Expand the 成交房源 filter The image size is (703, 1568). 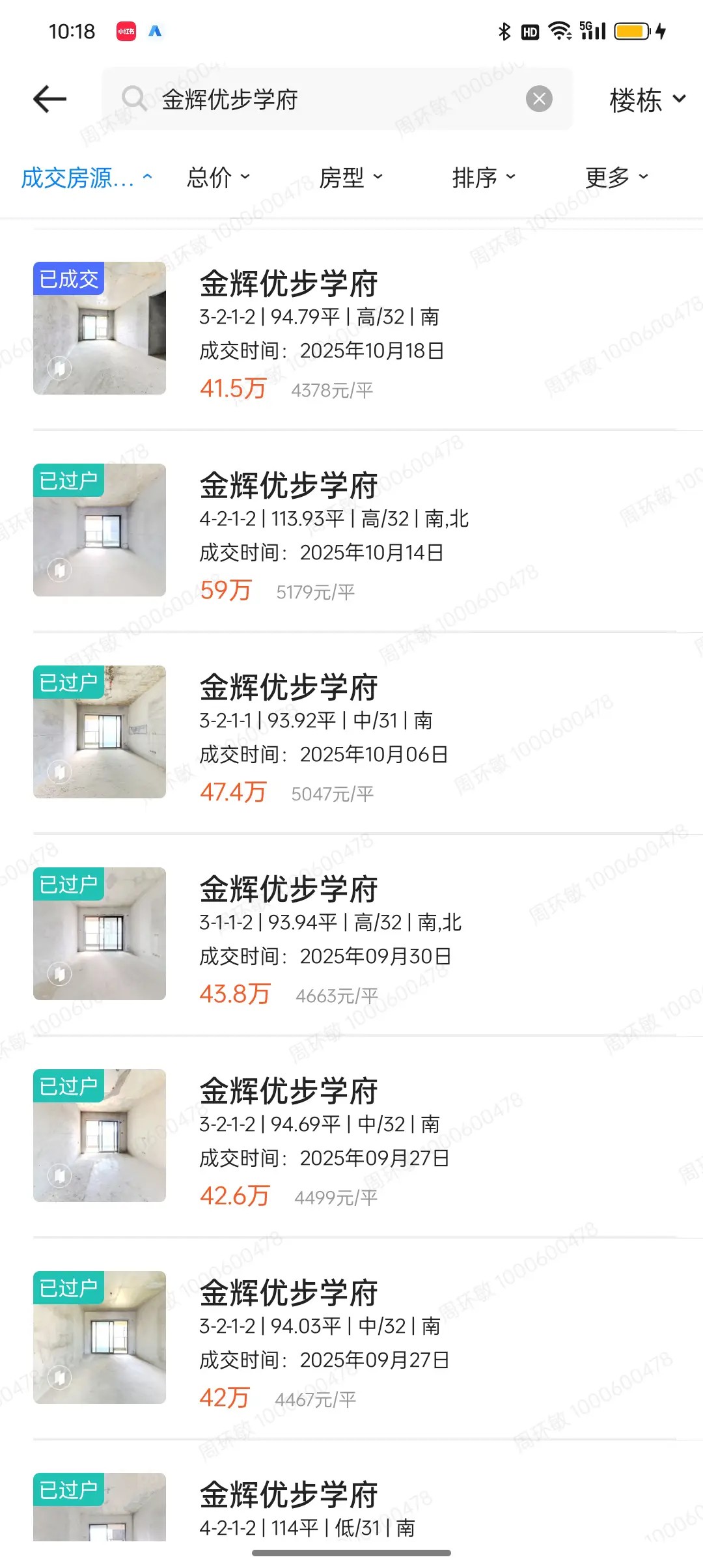(87, 178)
